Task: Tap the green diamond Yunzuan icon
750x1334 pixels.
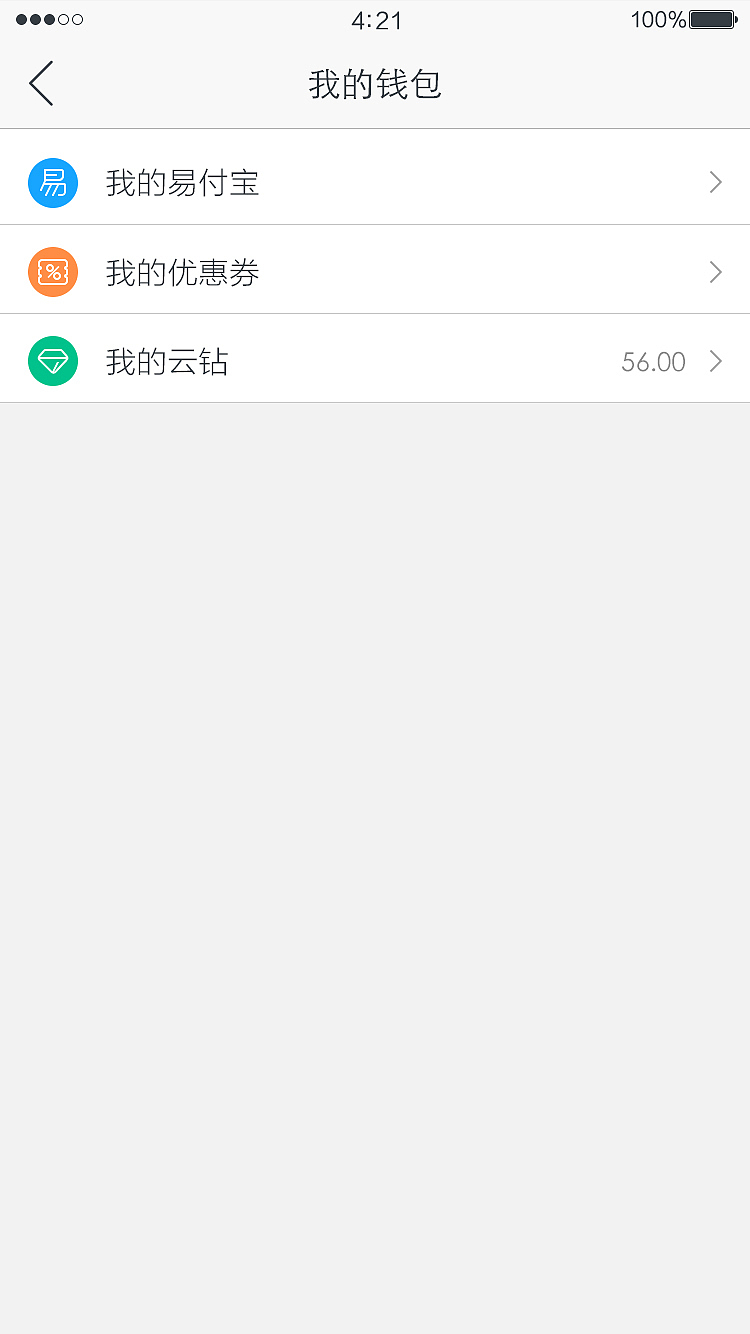Action: [x=52, y=360]
